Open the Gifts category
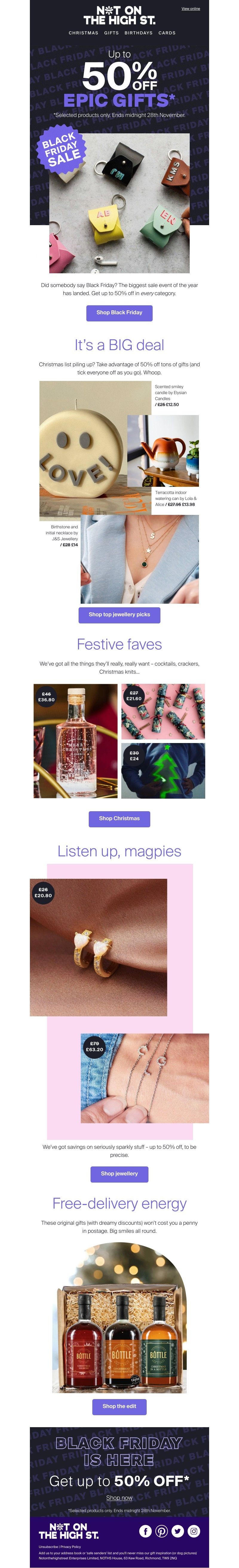The height and width of the screenshot is (1568, 239). click(x=111, y=33)
